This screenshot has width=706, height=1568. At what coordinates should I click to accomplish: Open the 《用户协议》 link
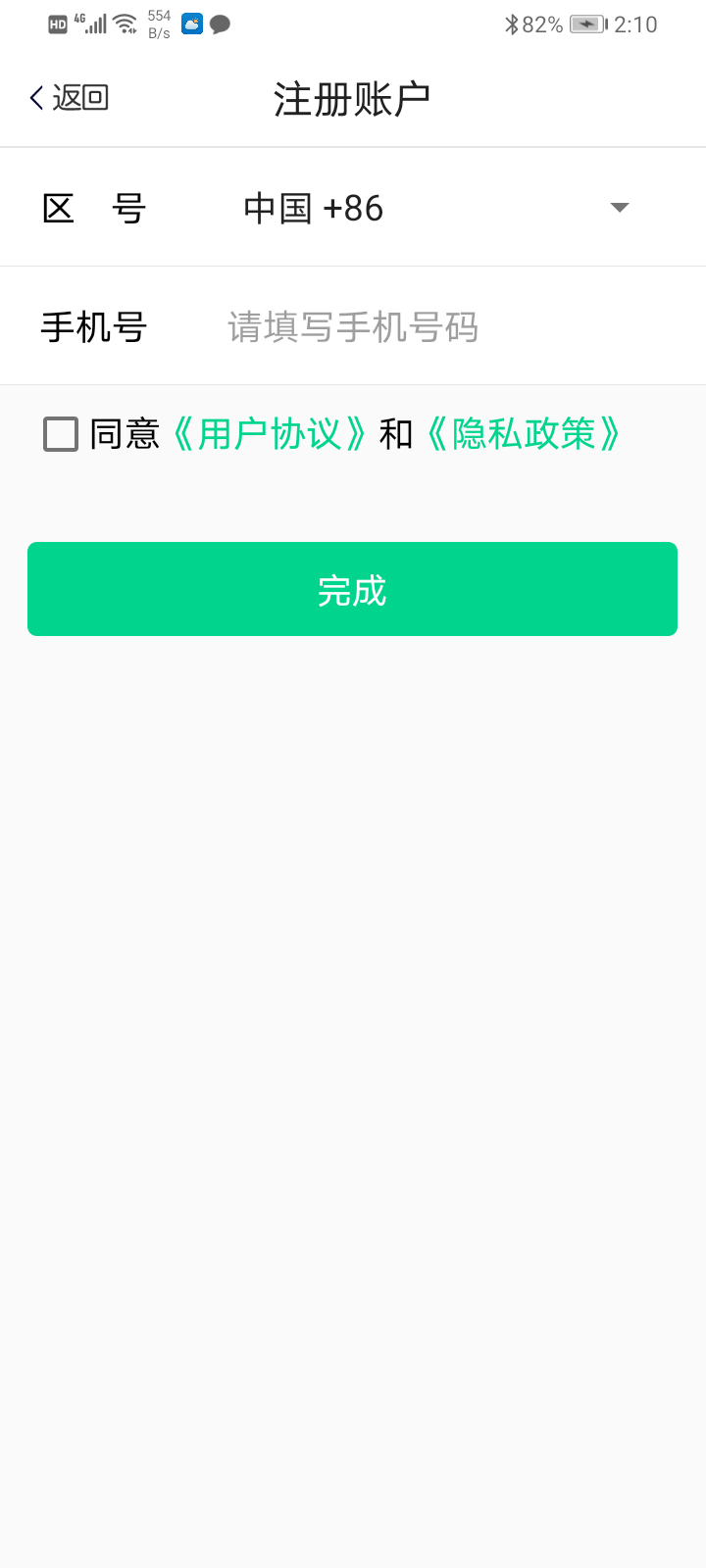click(x=270, y=434)
